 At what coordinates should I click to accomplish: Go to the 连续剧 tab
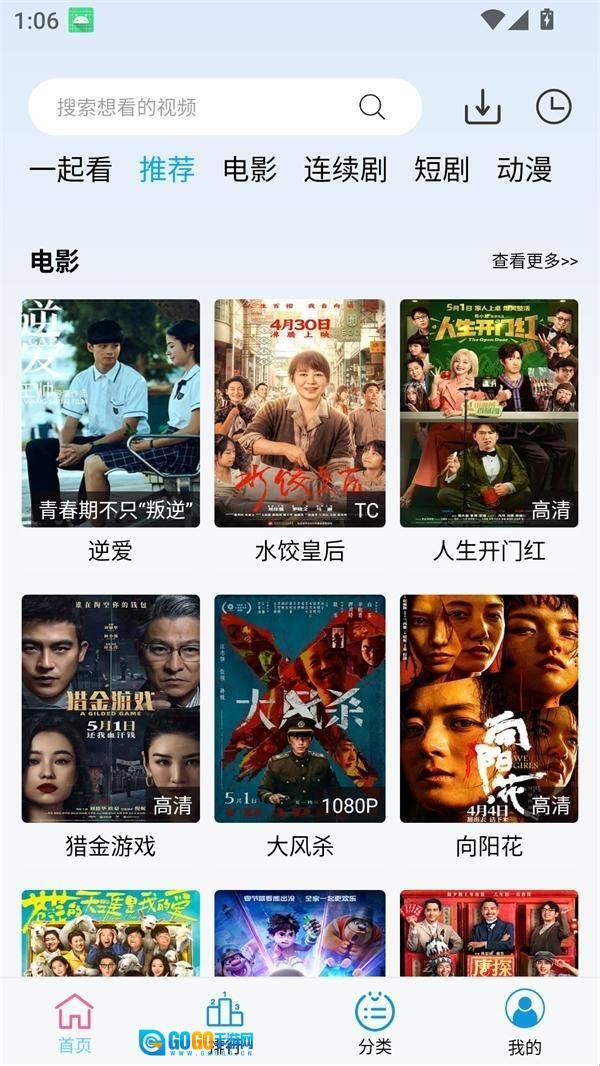pos(345,170)
